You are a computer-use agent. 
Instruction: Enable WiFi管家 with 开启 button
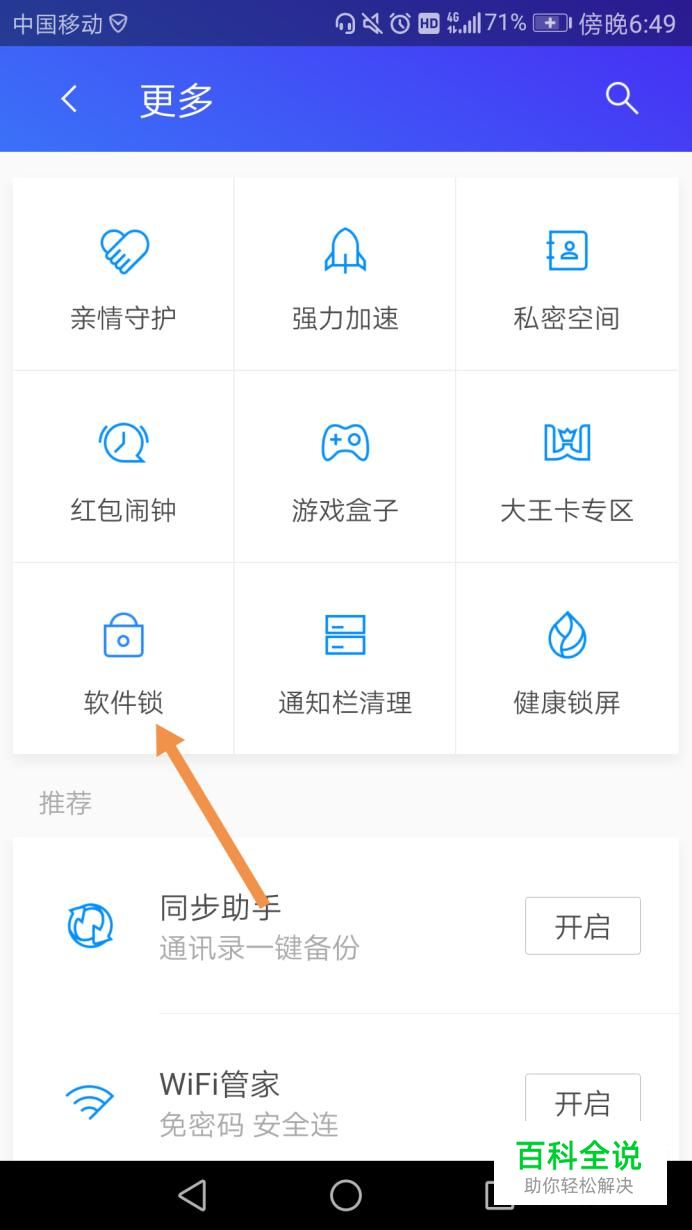pos(583,1103)
